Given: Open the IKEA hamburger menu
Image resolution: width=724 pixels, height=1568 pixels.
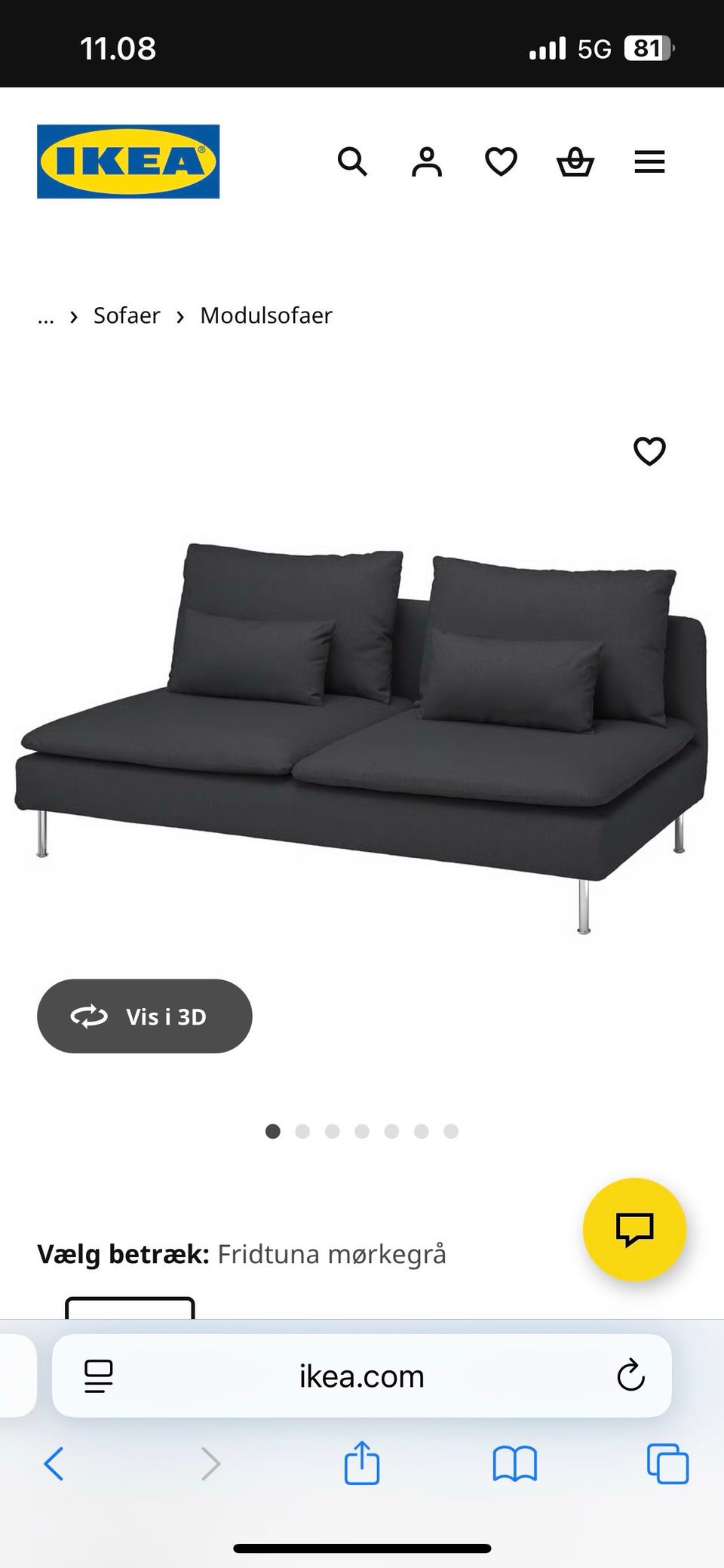Looking at the screenshot, I should tap(649, 161).
